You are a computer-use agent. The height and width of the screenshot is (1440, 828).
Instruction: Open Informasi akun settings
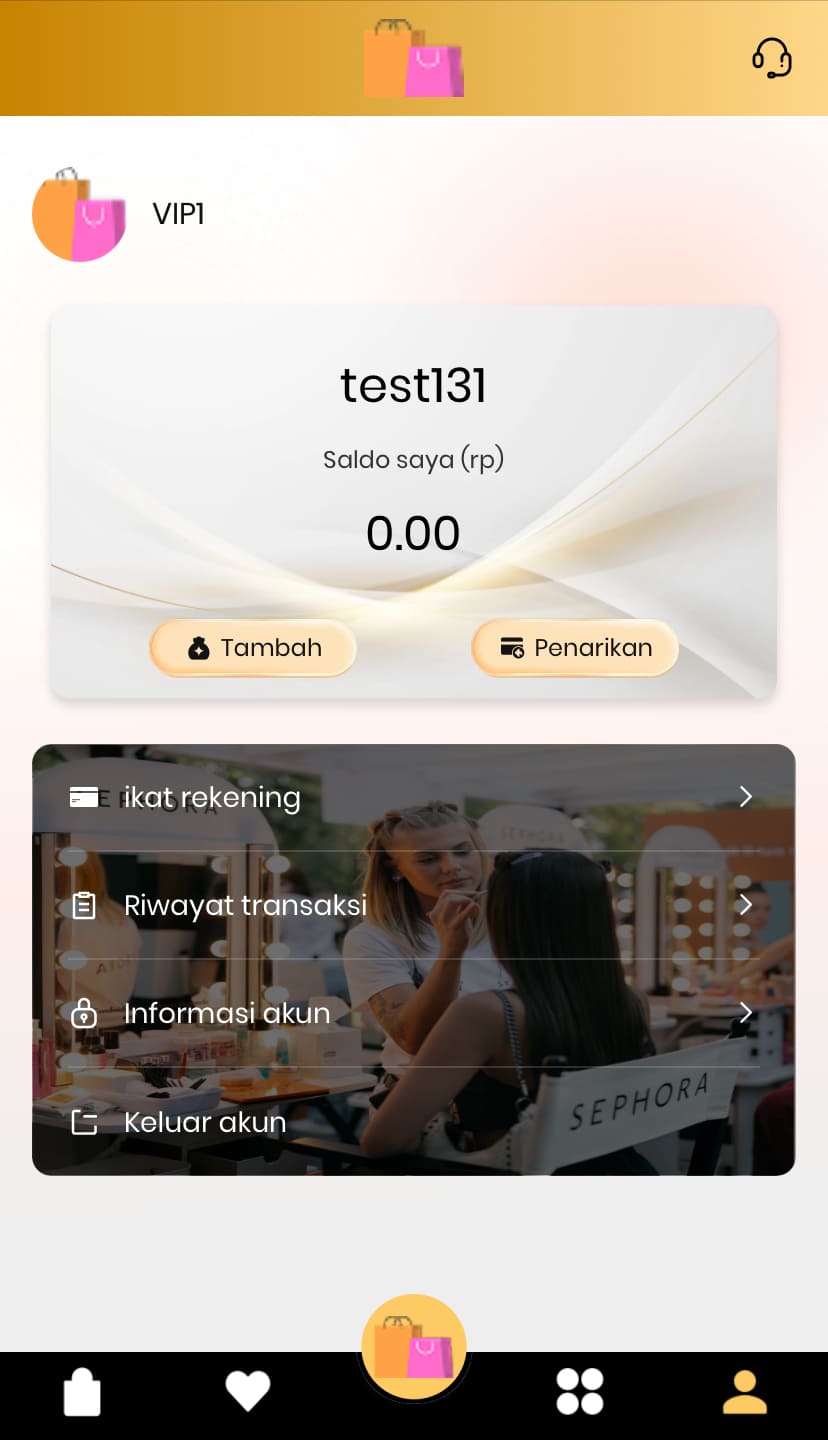(x=413, y=1013)
